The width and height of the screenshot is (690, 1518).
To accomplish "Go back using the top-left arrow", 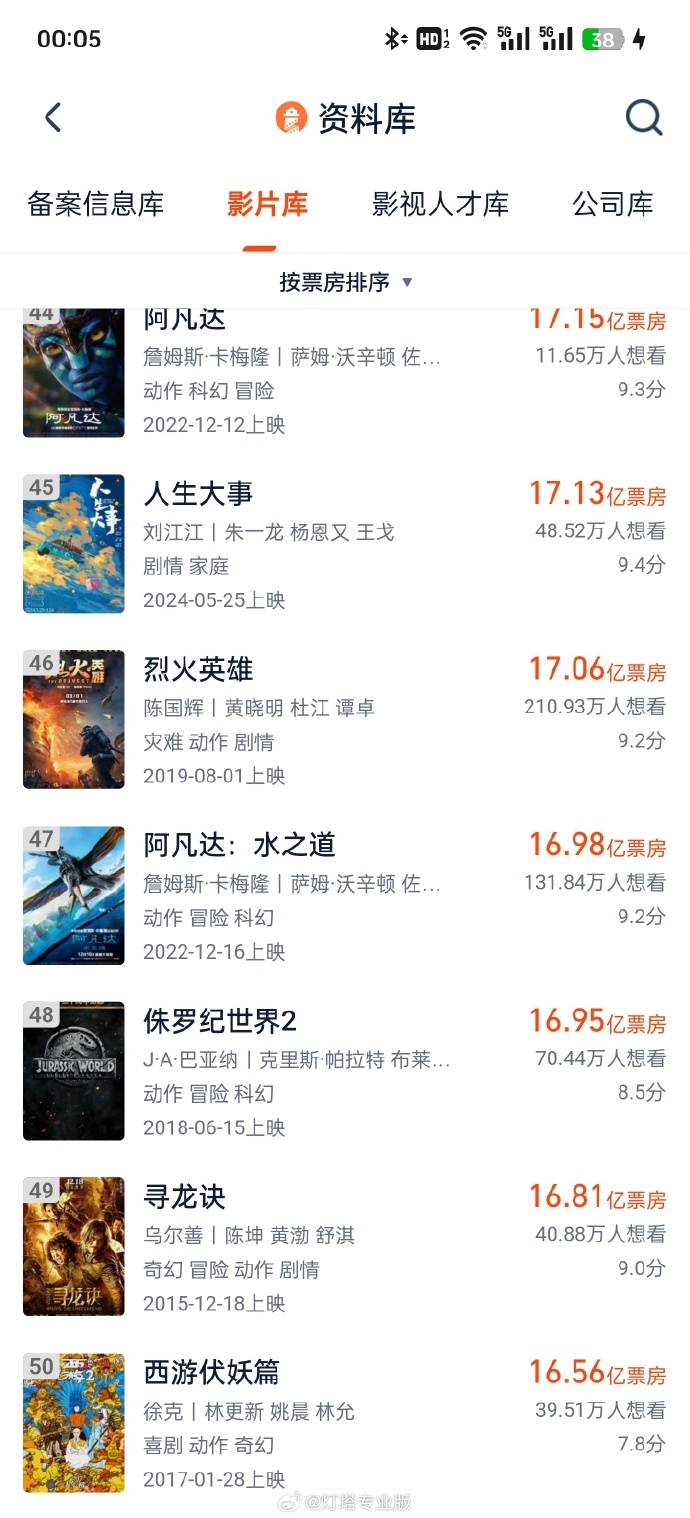I will pos(53,118).
